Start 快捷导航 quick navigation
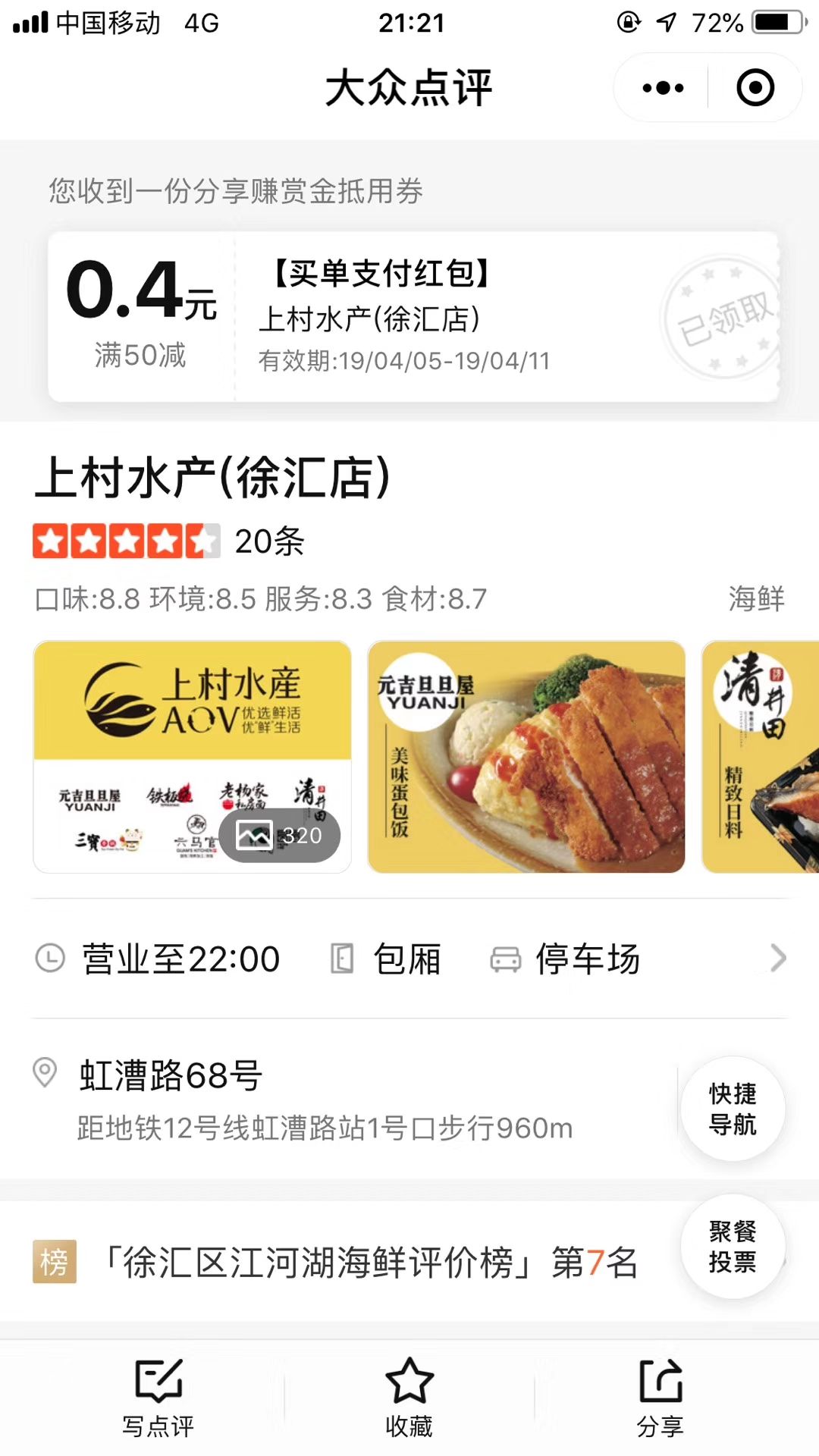 click(733, 1109)
